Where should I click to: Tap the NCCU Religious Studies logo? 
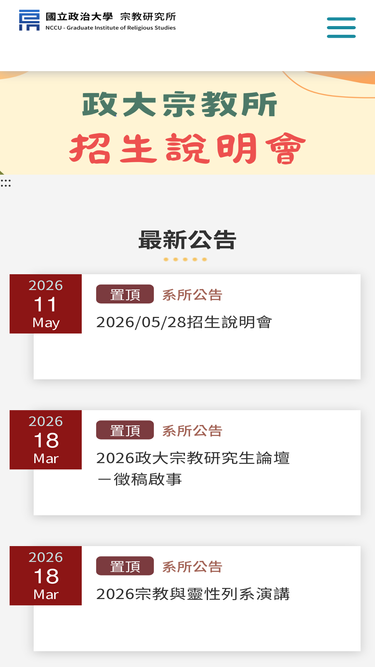tap(97, 21)
